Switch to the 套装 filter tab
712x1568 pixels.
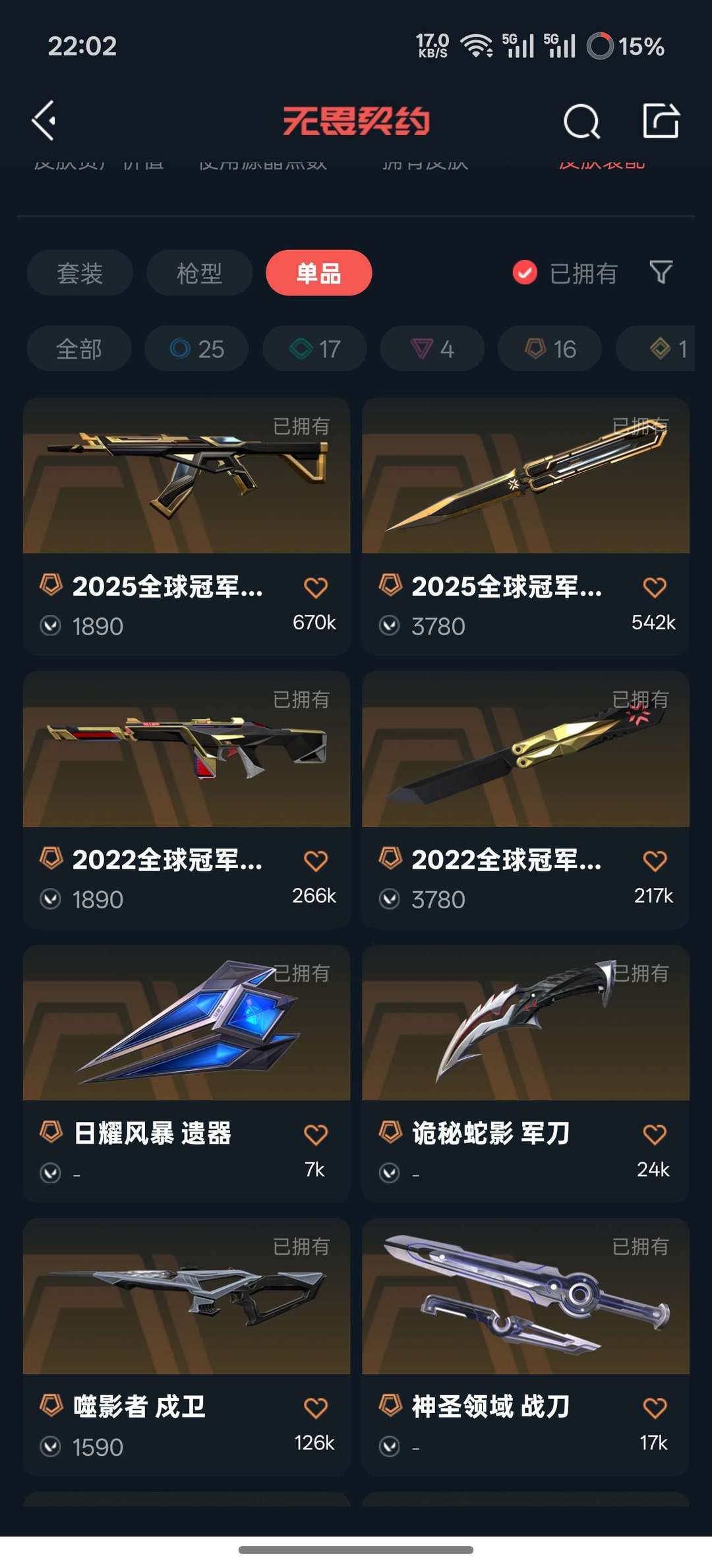[x=78, y=272]
